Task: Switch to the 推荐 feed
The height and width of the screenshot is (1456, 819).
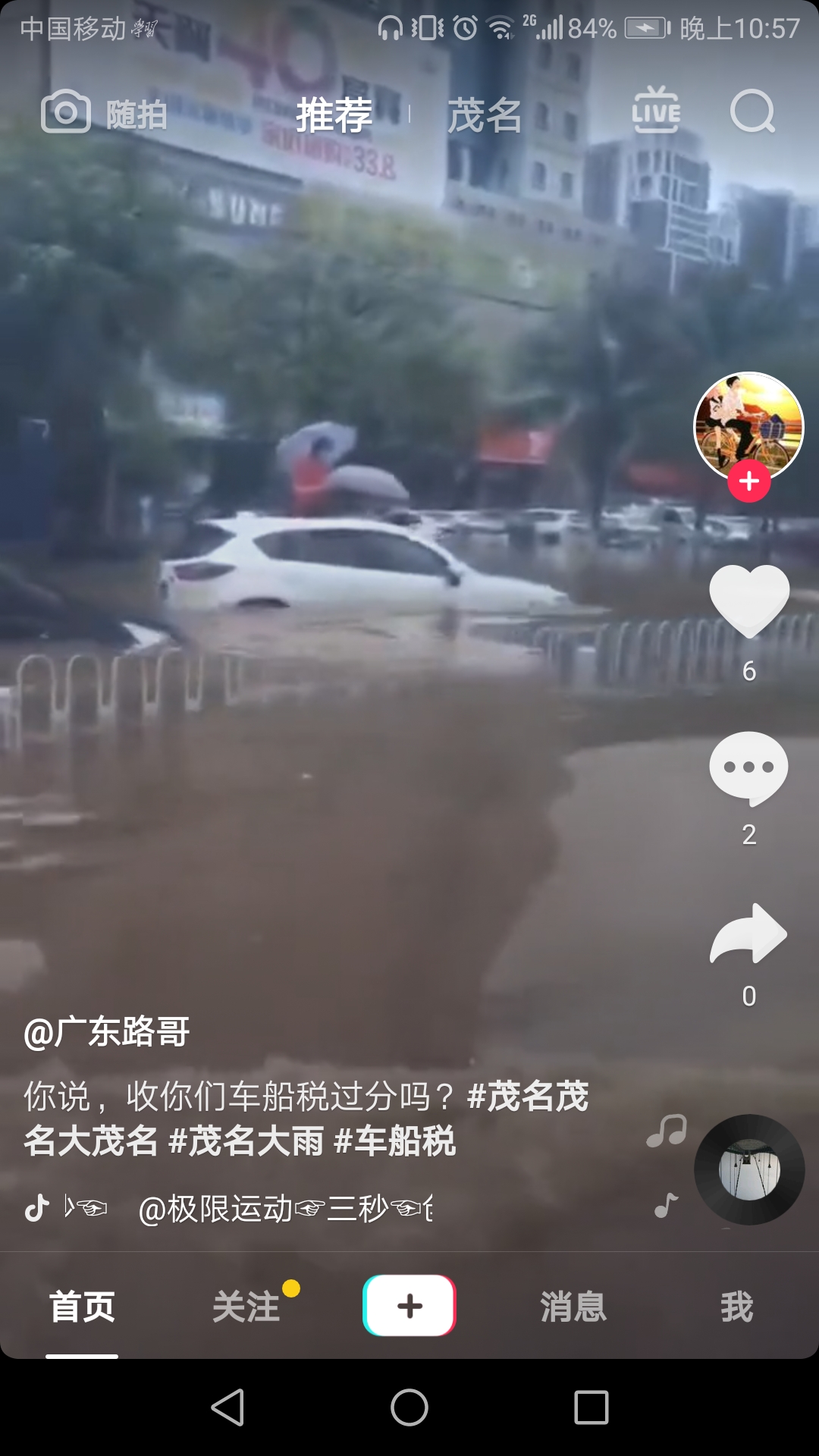Action: pos(334,115)
